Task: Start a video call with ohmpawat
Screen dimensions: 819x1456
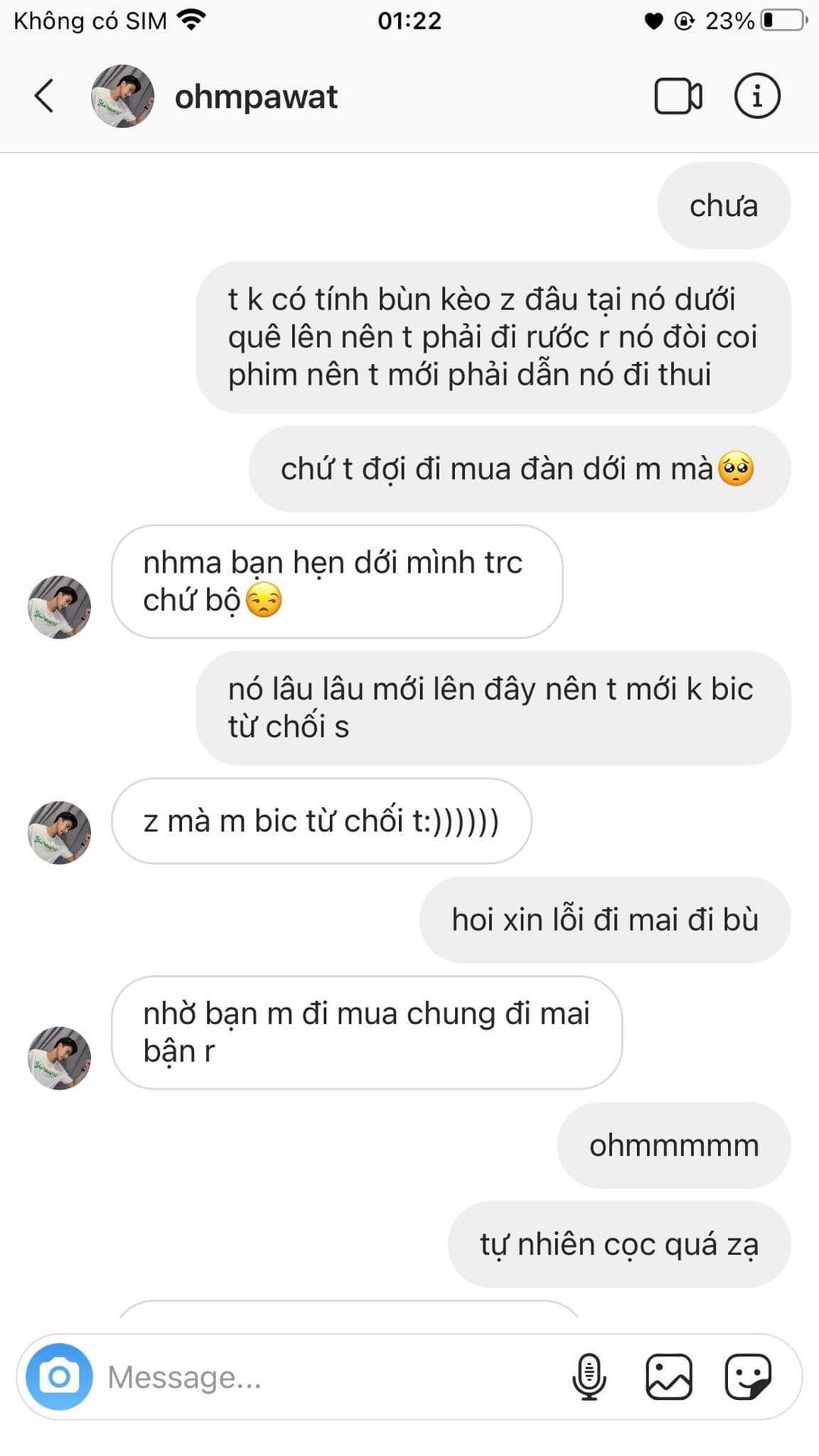Action: [x=677, y=96]
